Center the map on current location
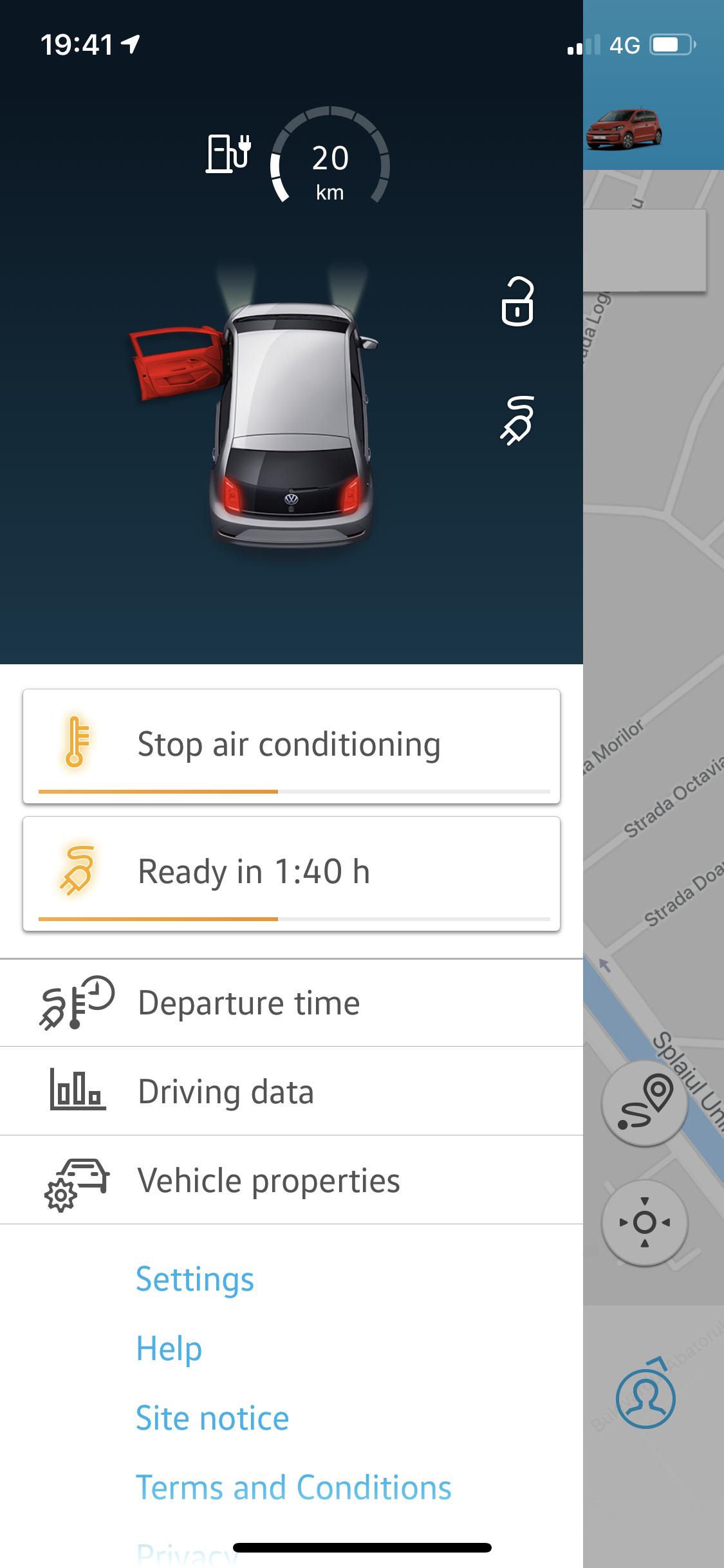Viewport: 724px width, 1568px height. pyautogui.click(x=644, y=1222)
